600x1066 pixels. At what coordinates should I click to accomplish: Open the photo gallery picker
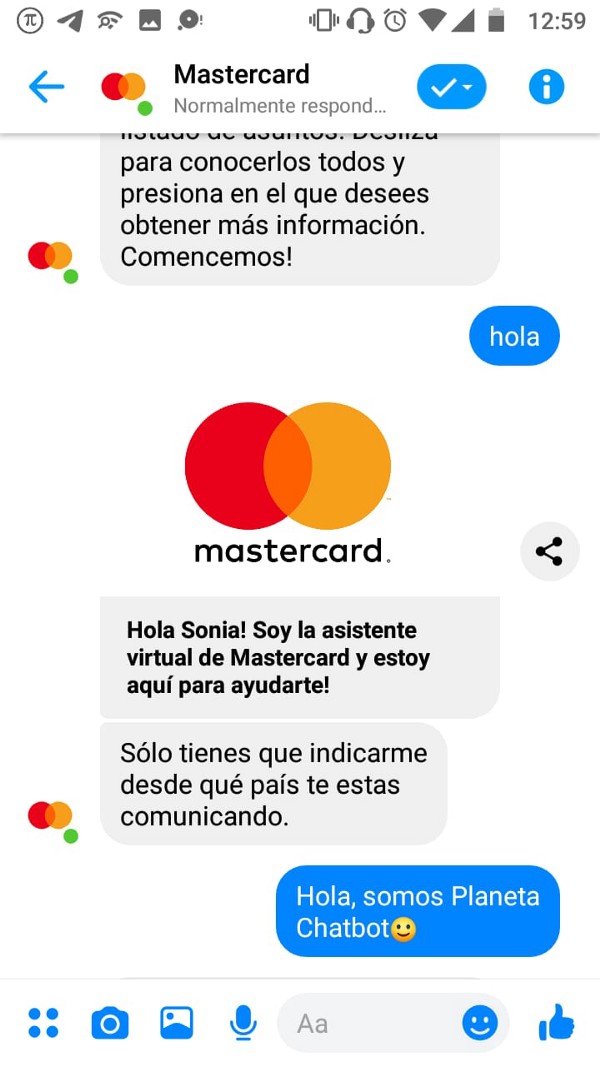coord(176,1022)
